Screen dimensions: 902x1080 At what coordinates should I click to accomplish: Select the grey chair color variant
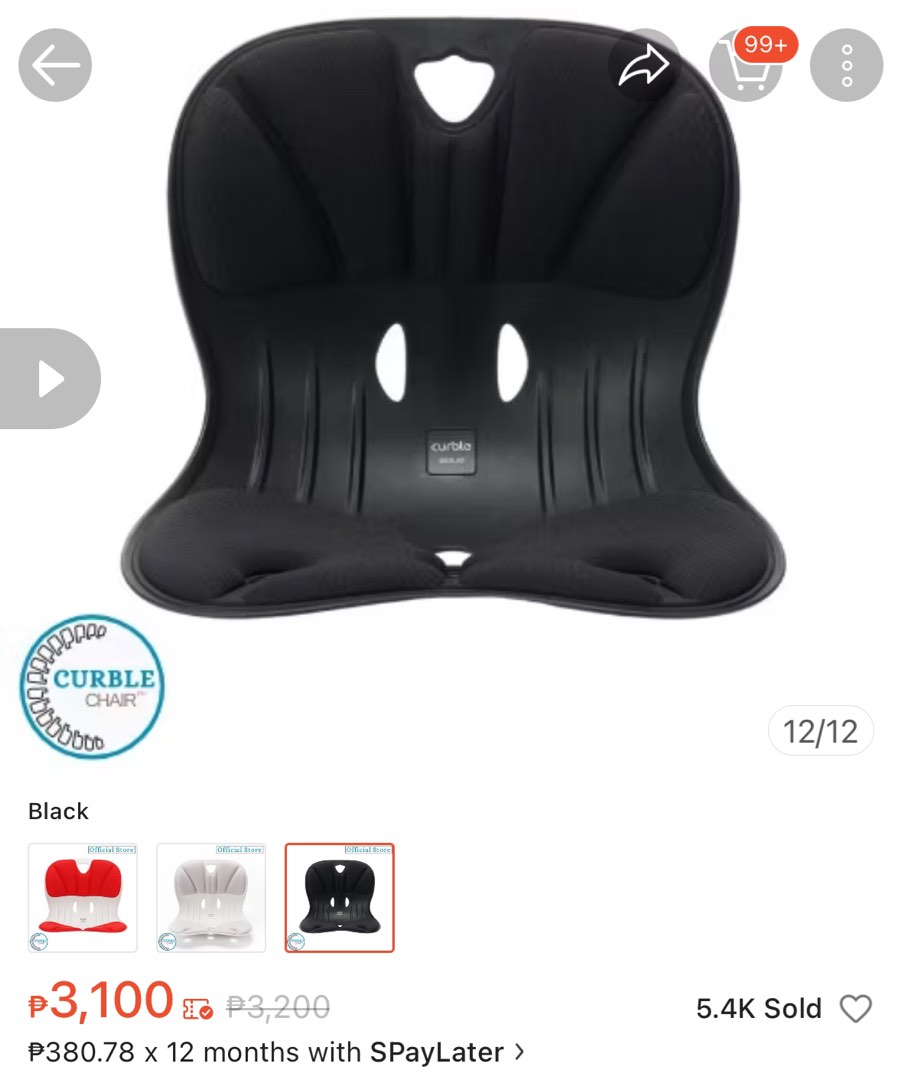(211, 896)
